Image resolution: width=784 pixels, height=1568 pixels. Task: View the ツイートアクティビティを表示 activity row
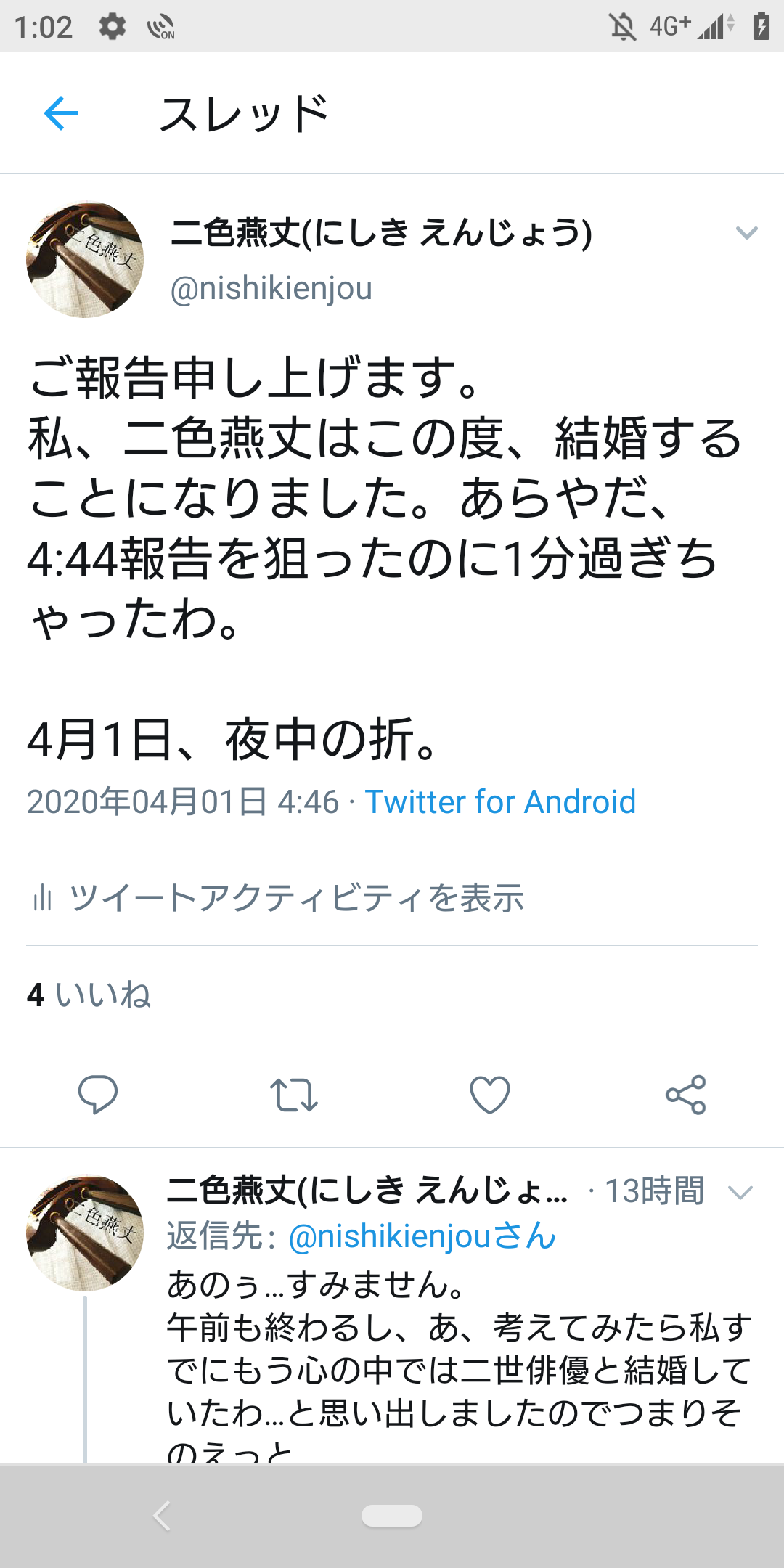pos(295,898)
